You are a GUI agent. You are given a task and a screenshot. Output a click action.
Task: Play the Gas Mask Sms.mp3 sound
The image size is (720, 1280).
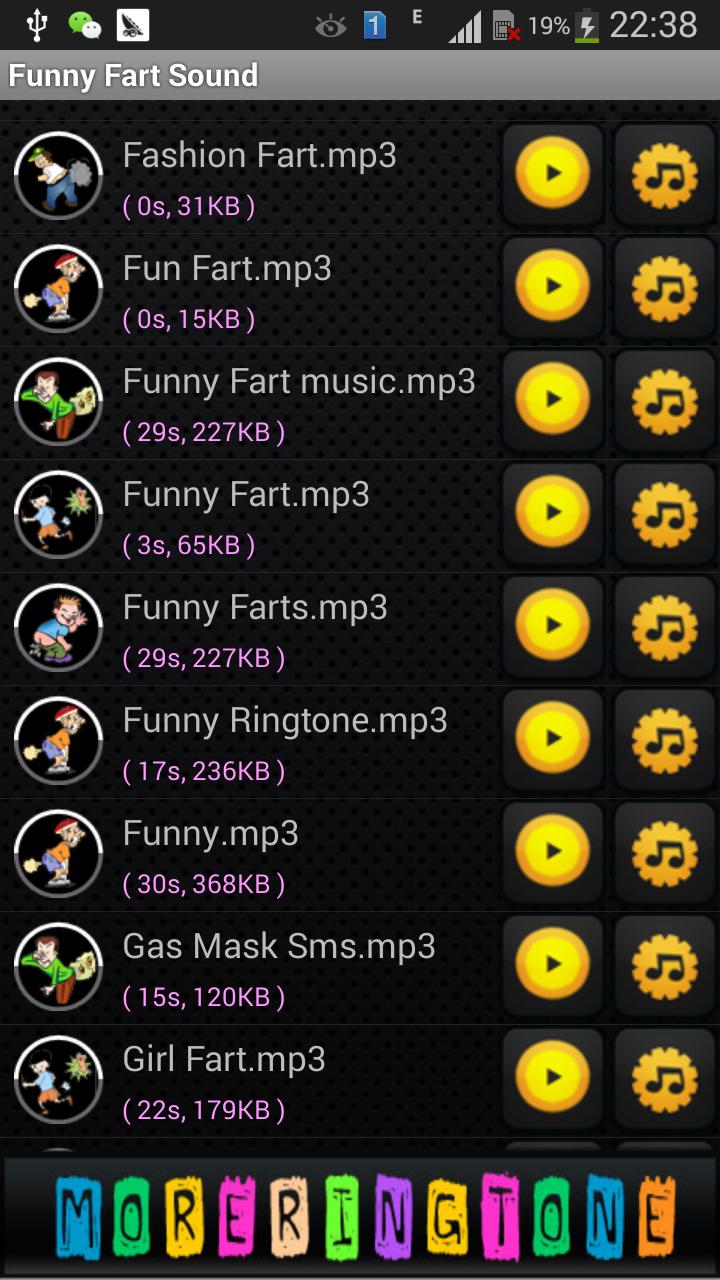click(x=552, y=966)
